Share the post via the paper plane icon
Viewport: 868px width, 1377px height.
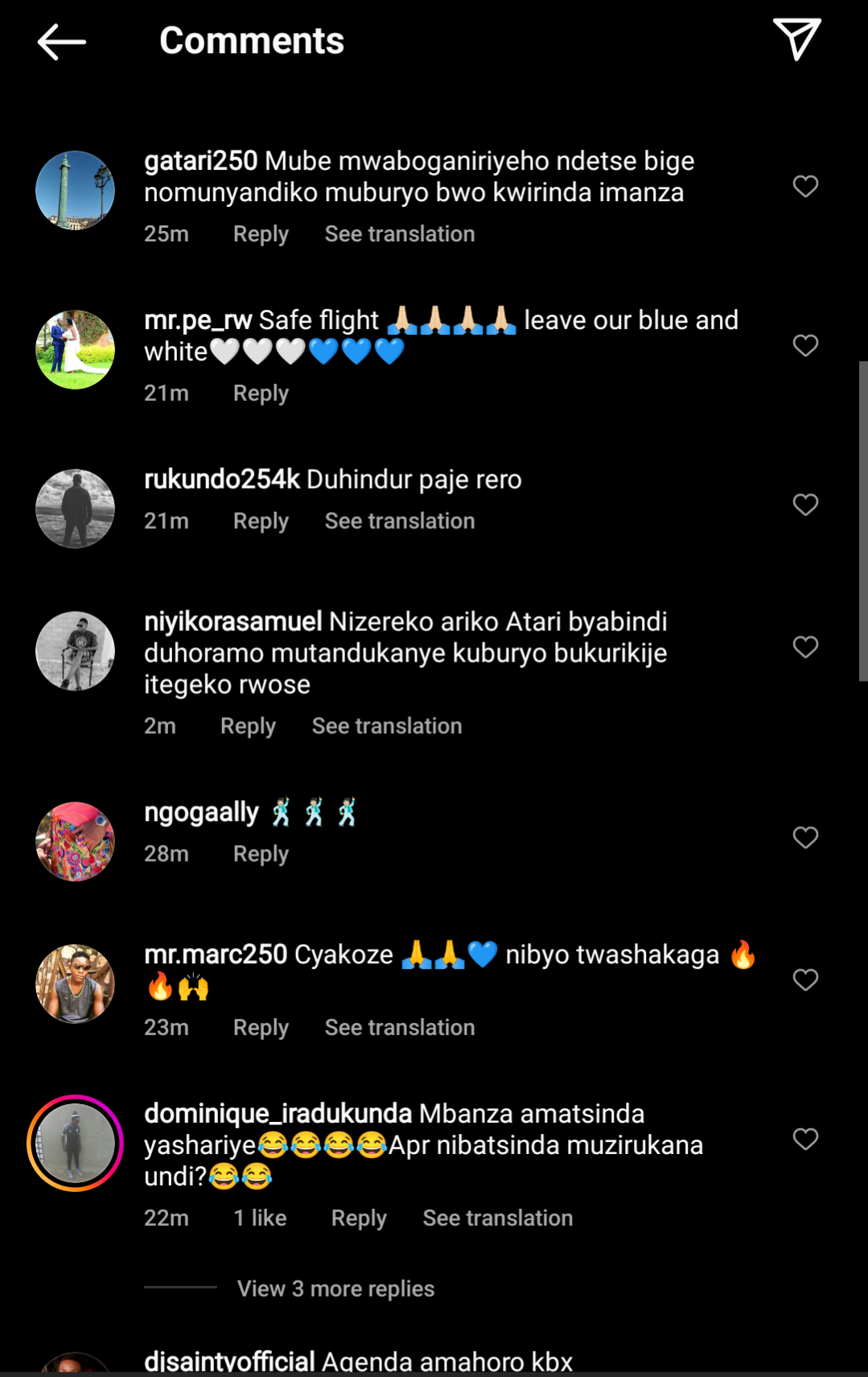click(x=796, y=39)
